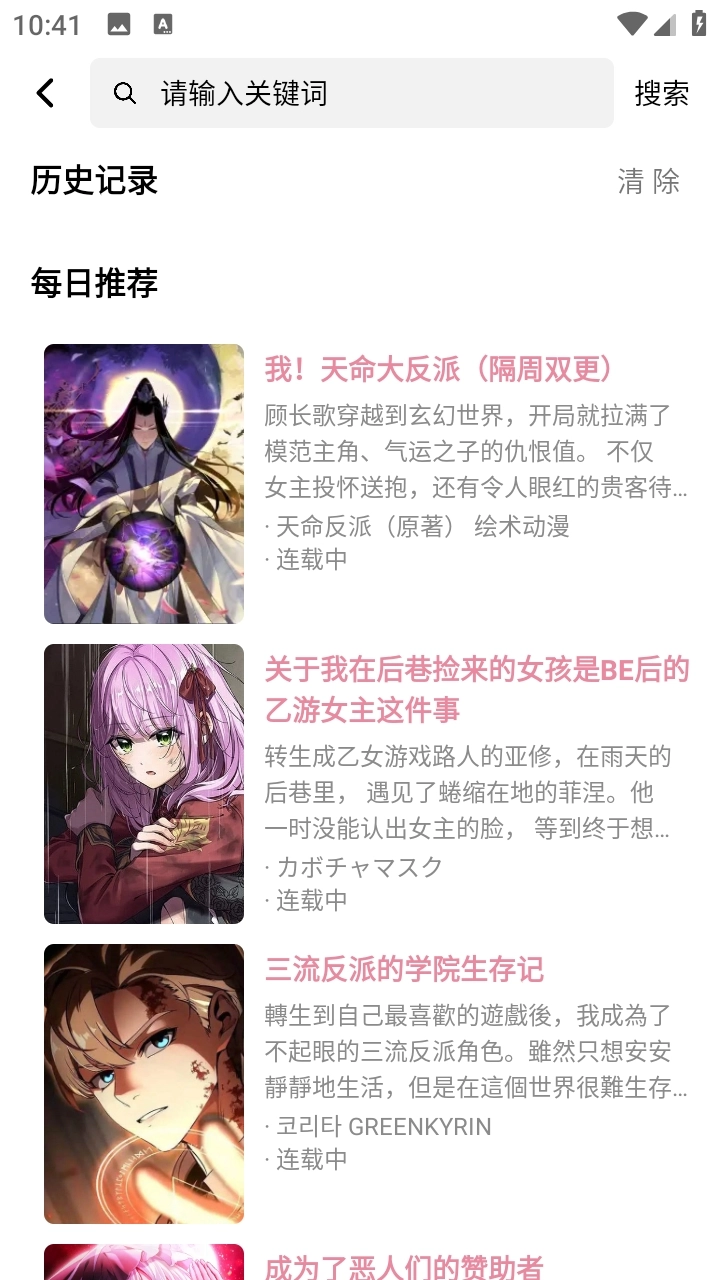Open 三流反派的学院生存记 comic
The height and width of the screenshot is (1280, 720).
pyautogui.click(x=404, y=969)
